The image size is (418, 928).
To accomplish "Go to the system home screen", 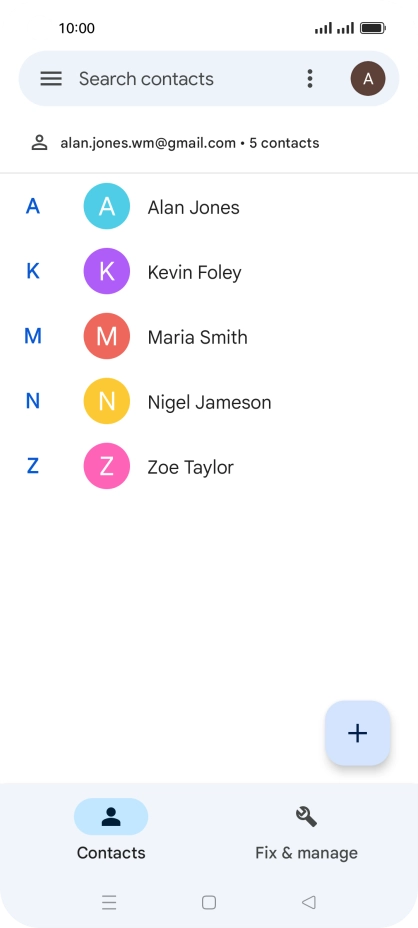I will point(208,902).
